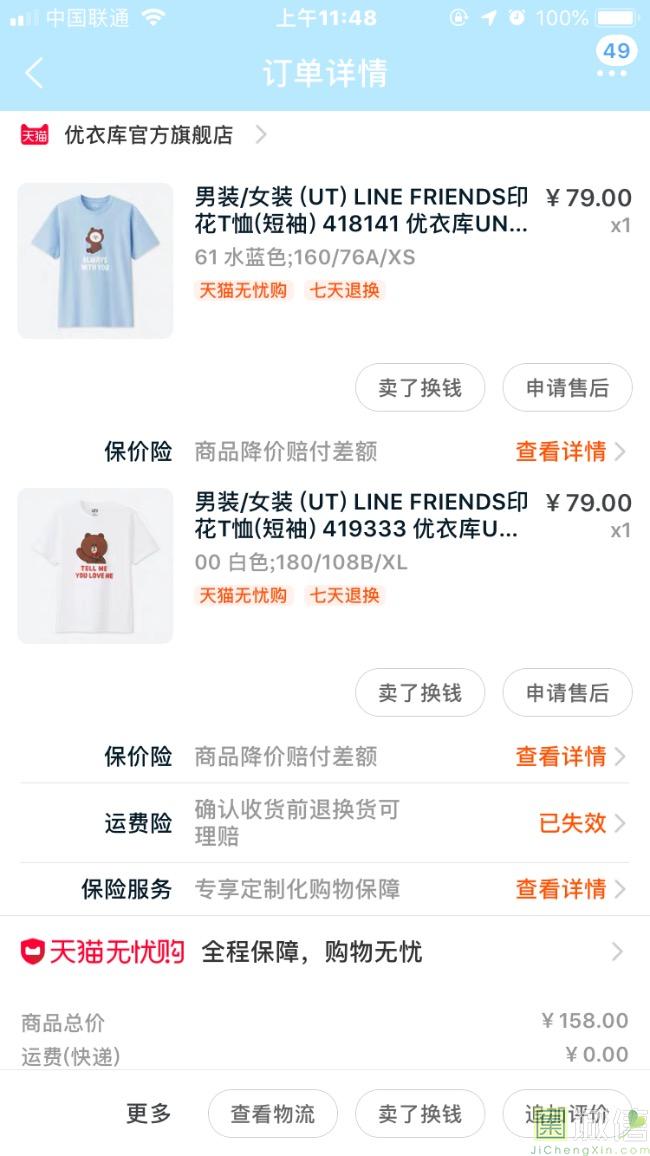650x1156 pixels.
Task: Tap 查看物流 to track shipping
Action: (272, 1113)
